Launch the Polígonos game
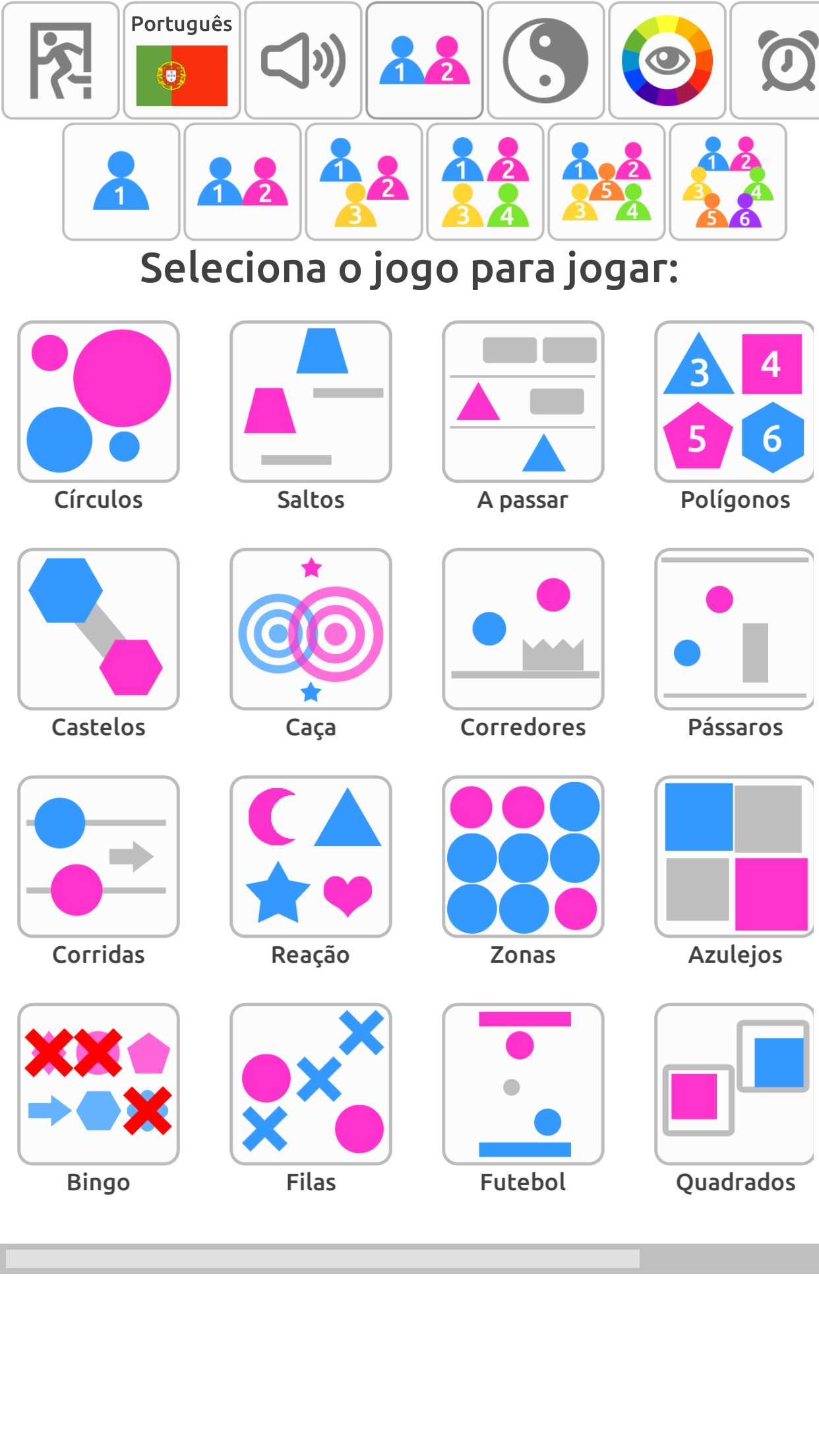Viewport: 819px width, 1456px height. coord(735,402)
